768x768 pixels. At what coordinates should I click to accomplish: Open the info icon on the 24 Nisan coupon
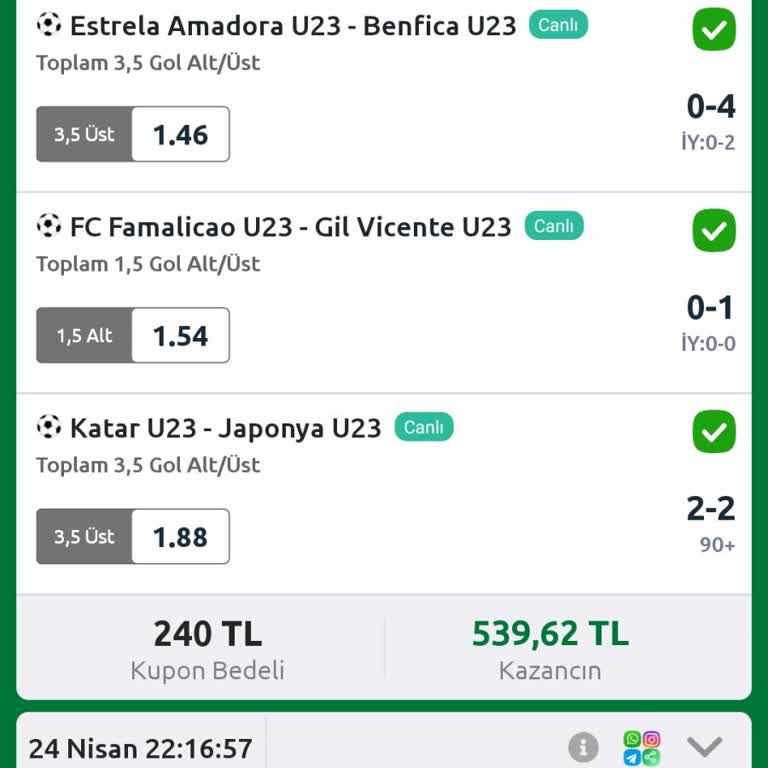pyautogui.click(x=583, y=747)
